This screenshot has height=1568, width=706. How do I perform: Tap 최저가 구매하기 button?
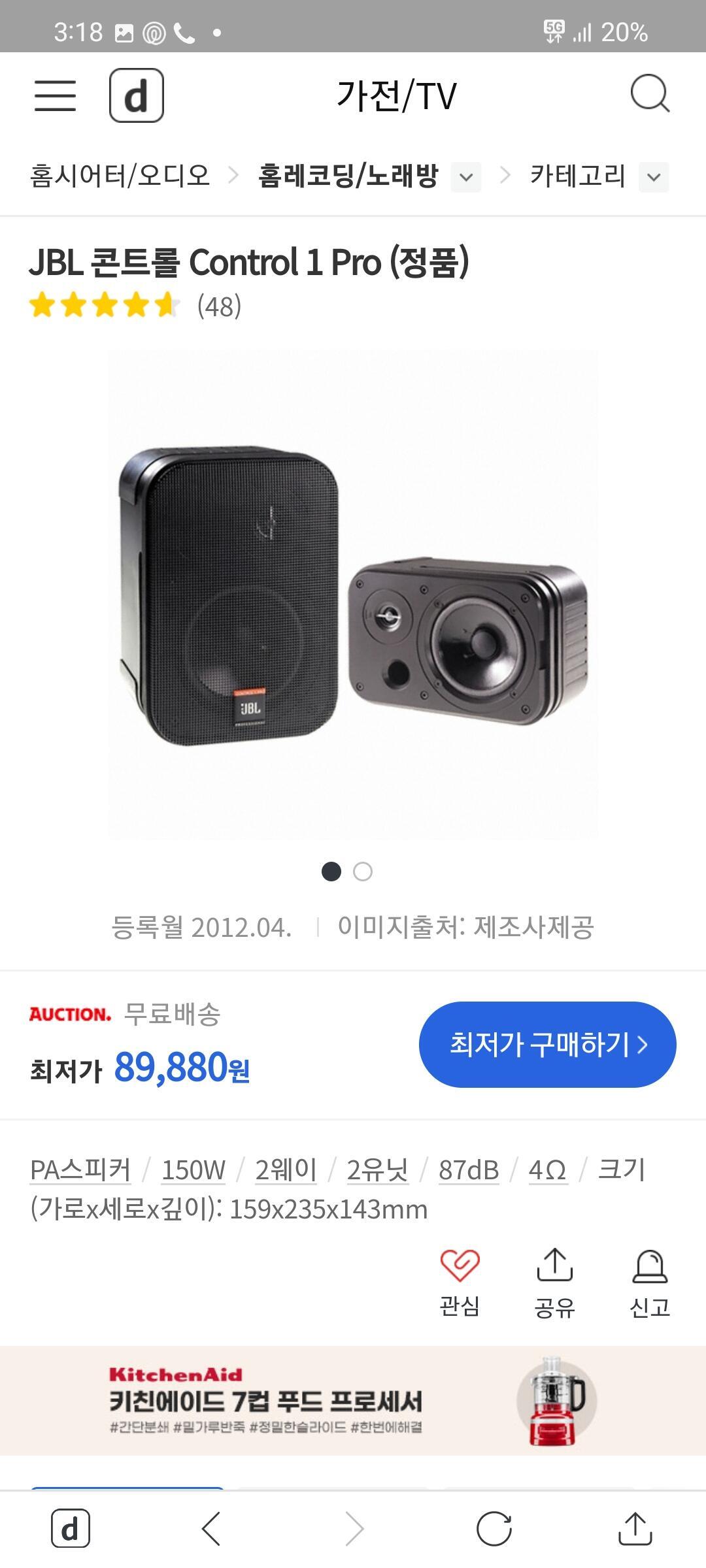(x=547, y=1044)
